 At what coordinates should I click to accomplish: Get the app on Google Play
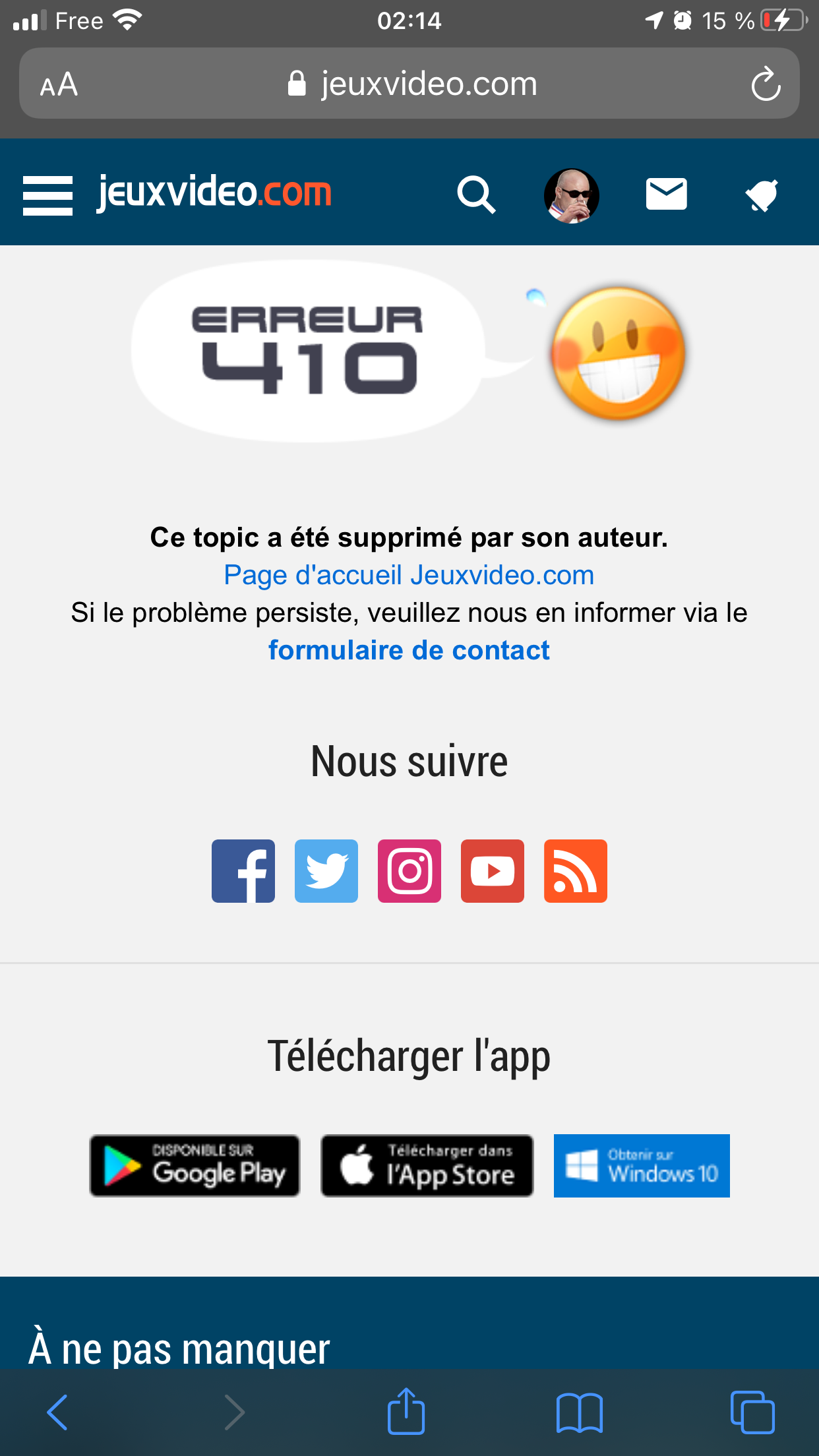tap(195, 1166)
